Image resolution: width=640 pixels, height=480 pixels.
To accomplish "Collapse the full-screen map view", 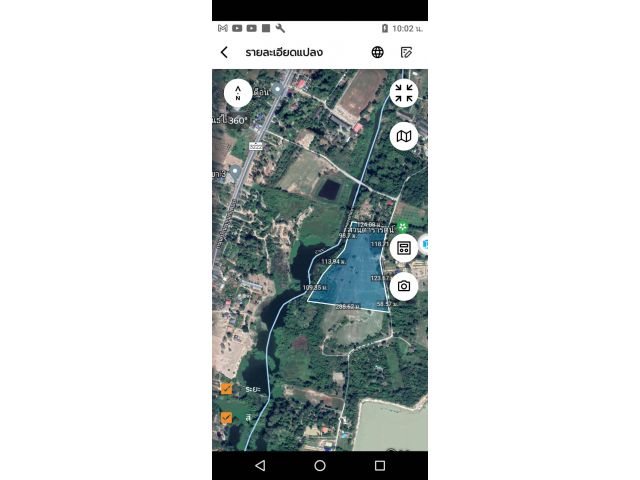I will point(404,93).
